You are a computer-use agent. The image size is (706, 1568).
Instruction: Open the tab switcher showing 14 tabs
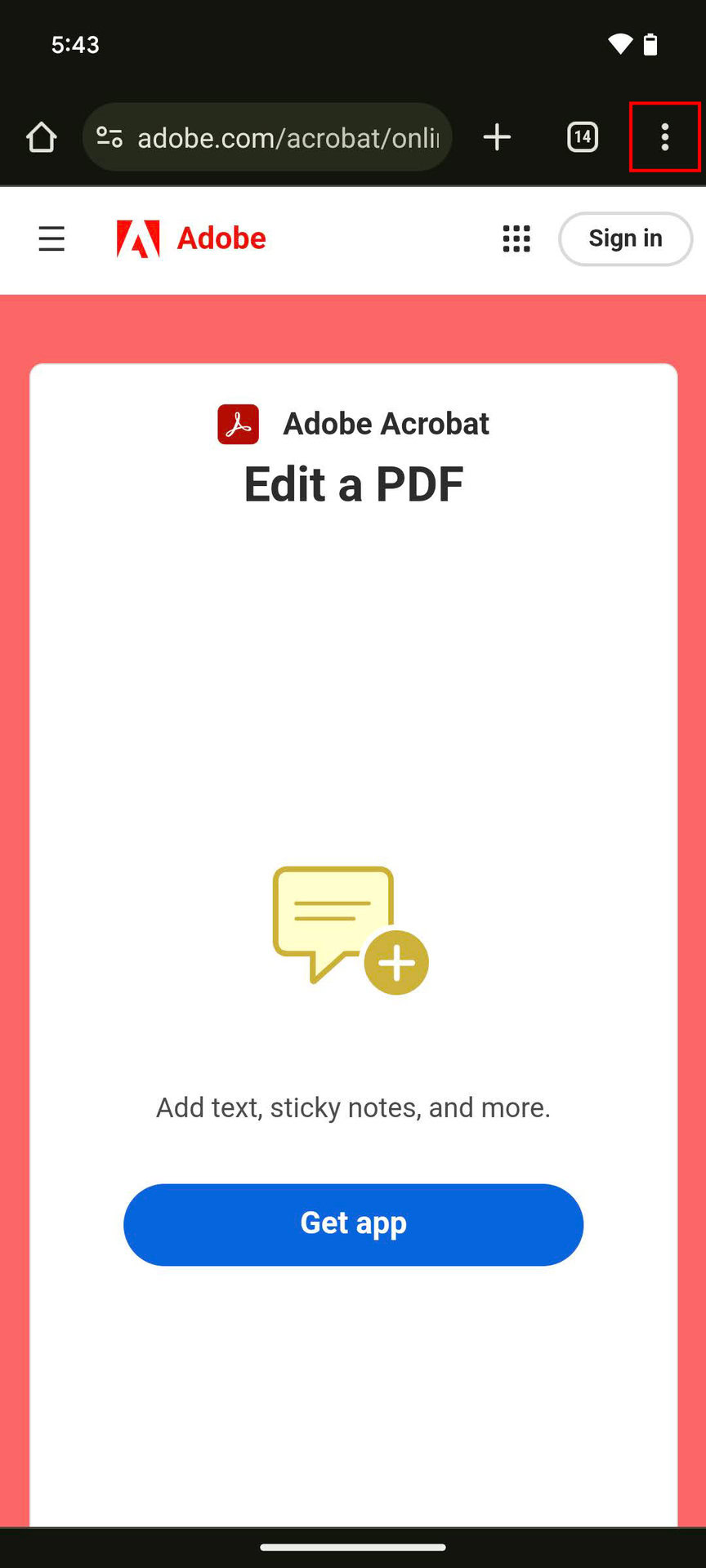tap(582, 137)
